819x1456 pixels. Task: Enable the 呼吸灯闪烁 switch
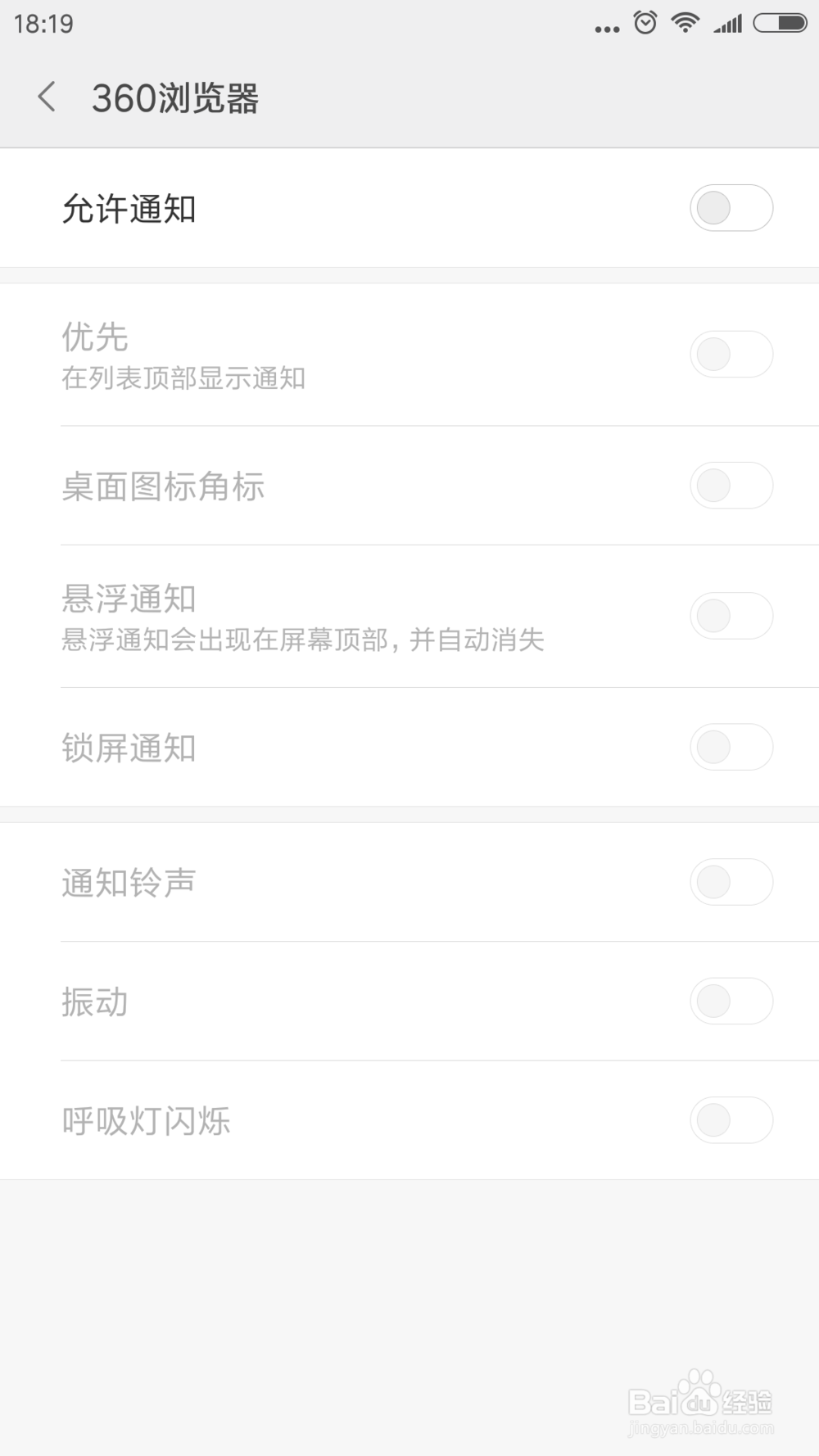click(731, 1120)
